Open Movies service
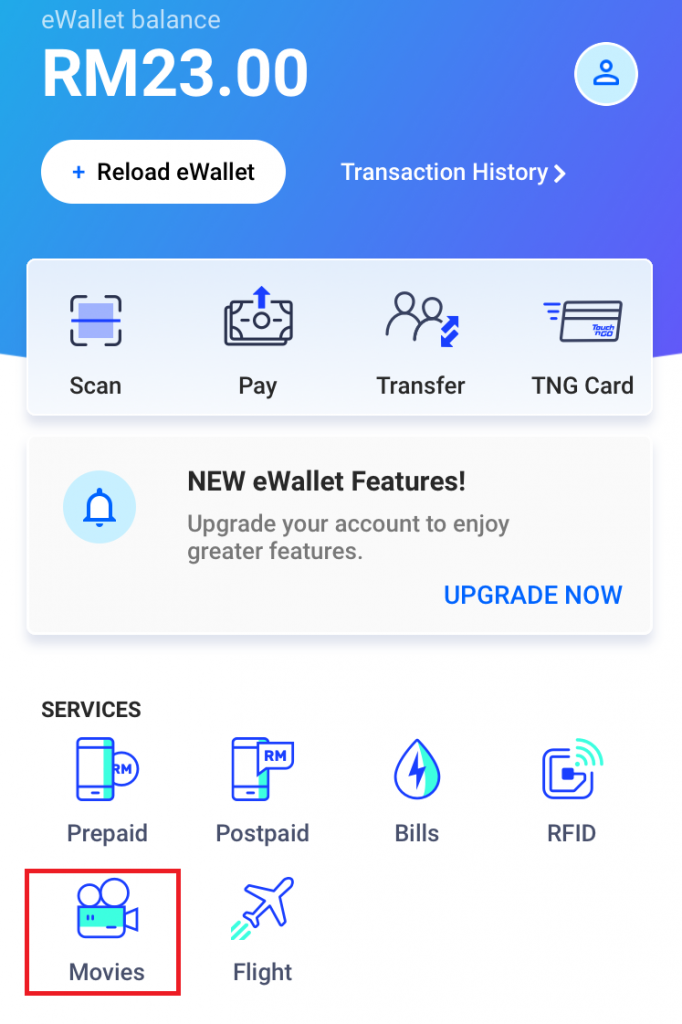 pos(107,930)
